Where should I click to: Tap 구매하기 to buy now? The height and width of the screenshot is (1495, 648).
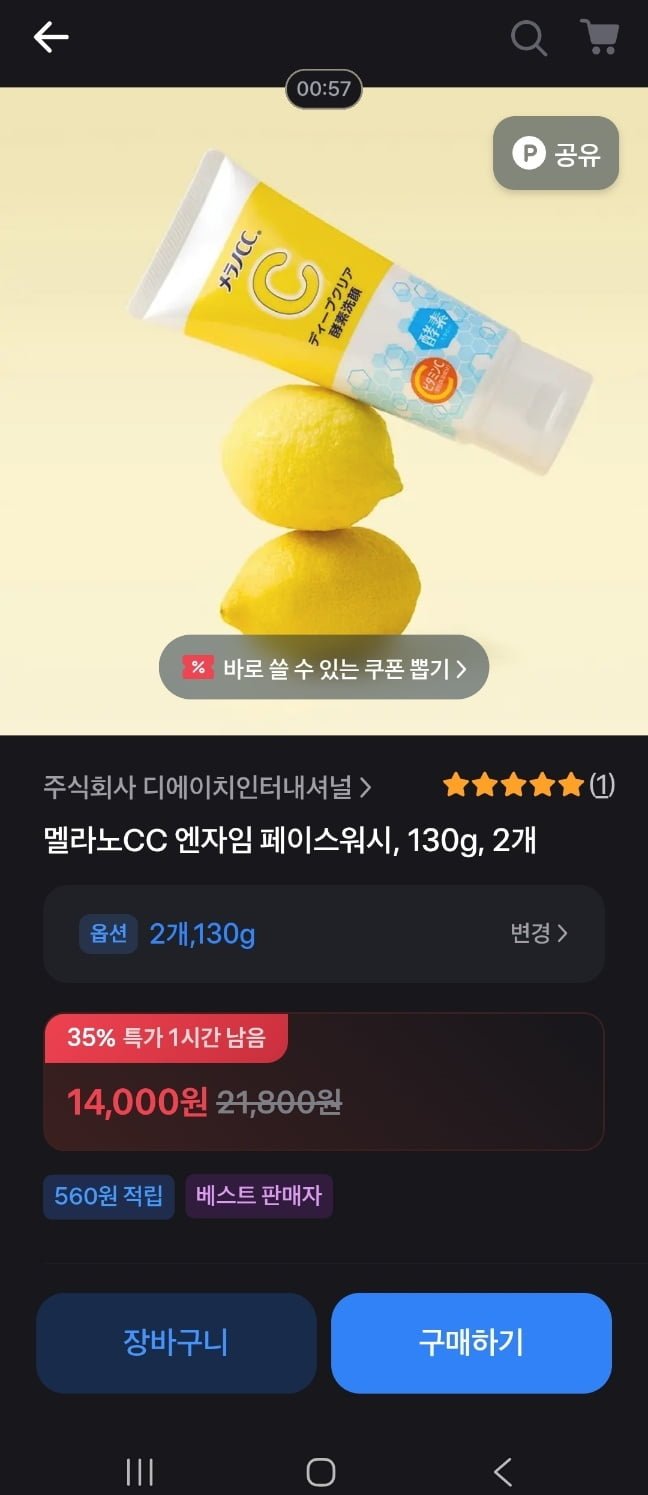pyautogui.click(x=471, y=1342)
